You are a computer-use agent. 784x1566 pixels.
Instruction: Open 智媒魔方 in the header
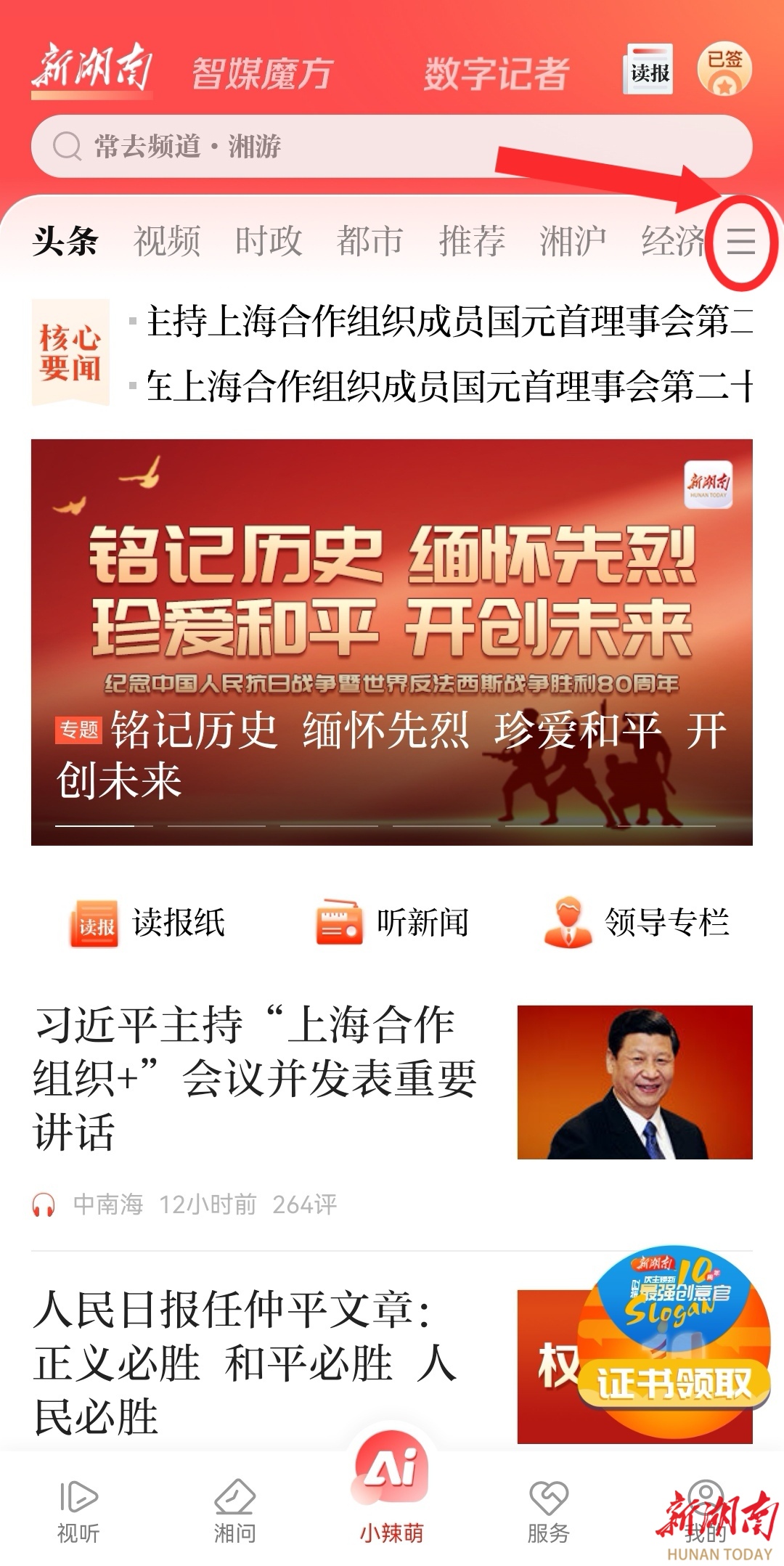pyautogui.click(x=262, y=74)
